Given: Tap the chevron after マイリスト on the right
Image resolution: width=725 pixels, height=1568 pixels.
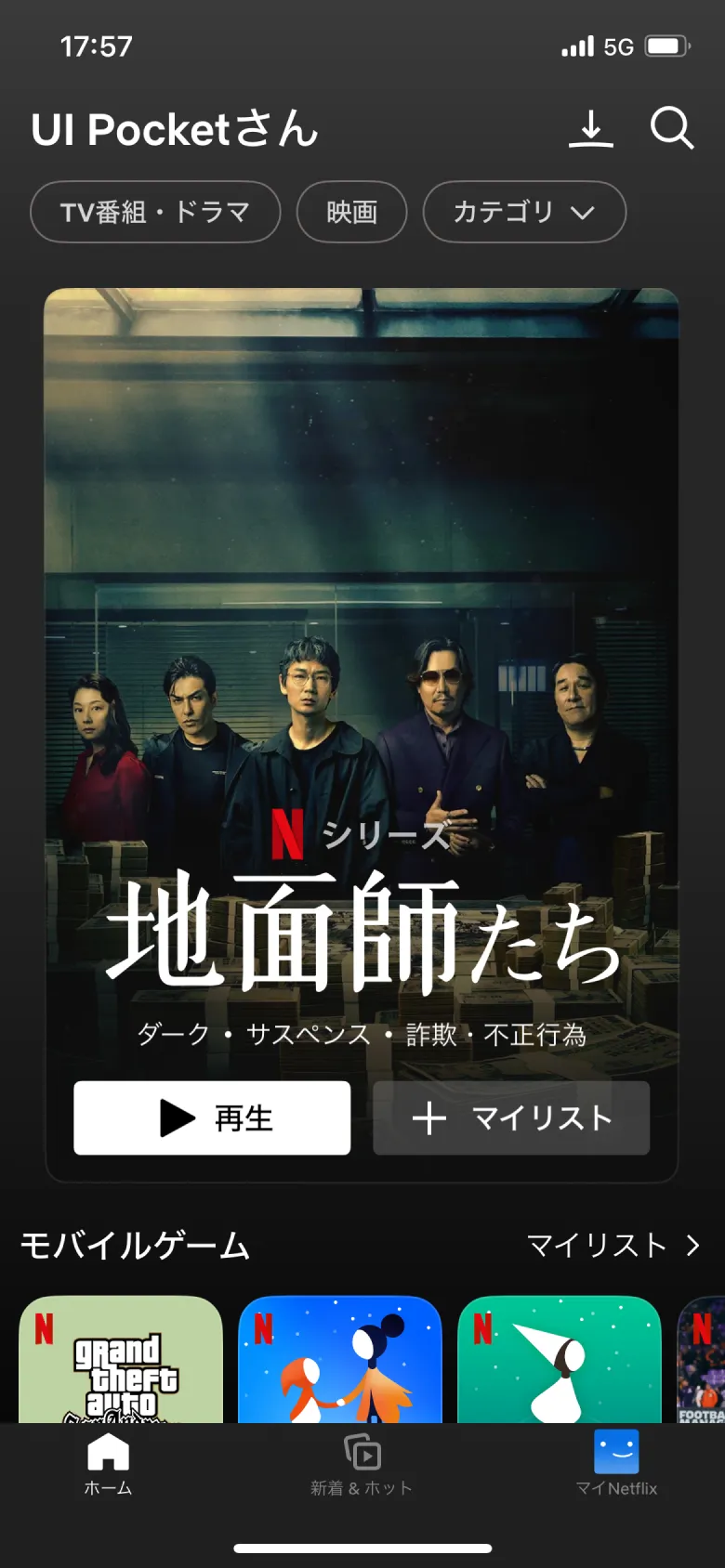Looking at the screenshot, I should [x=692, y=1244].
